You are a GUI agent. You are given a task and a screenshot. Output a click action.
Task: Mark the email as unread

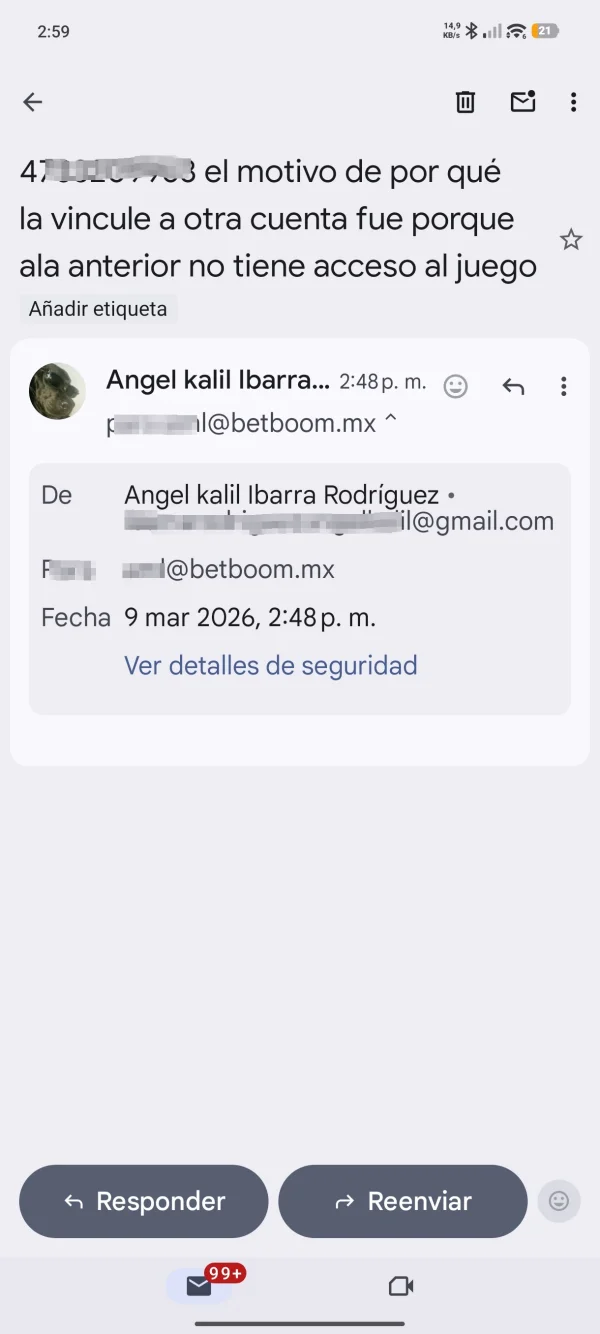[522, 102]
